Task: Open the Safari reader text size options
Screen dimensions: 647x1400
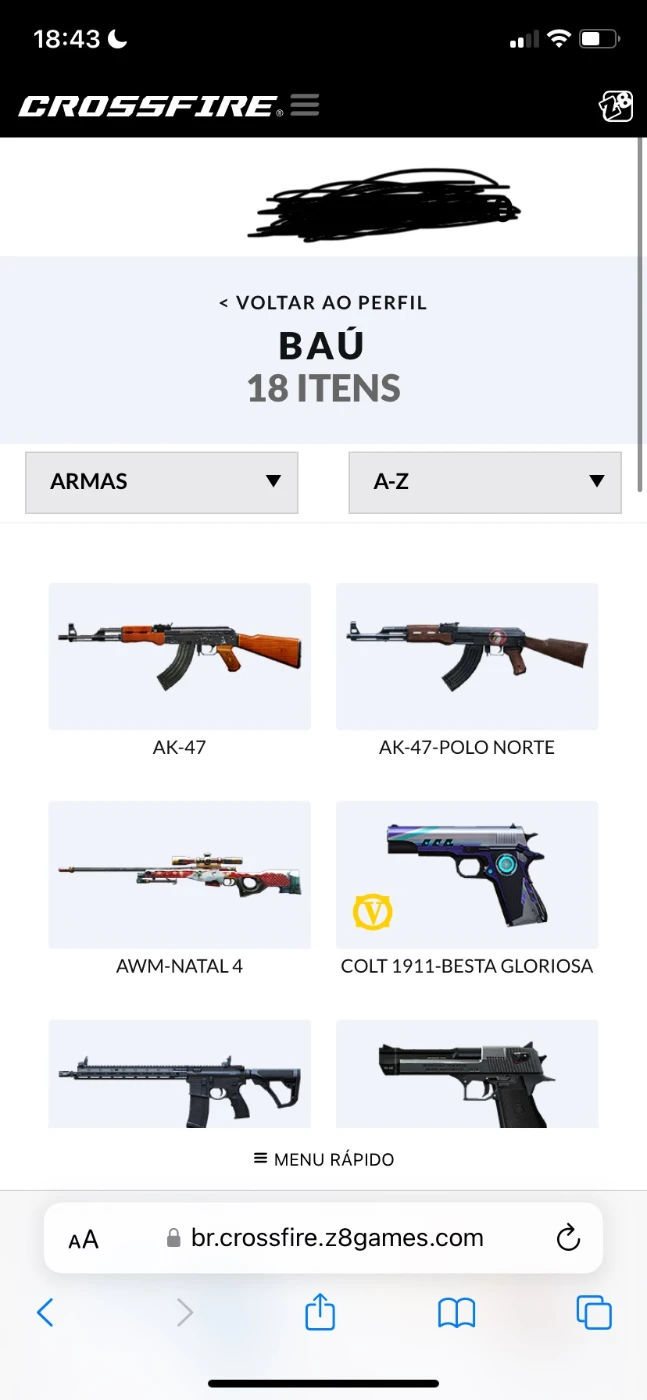Action: pyautogui.click(x=84, y=1240)
